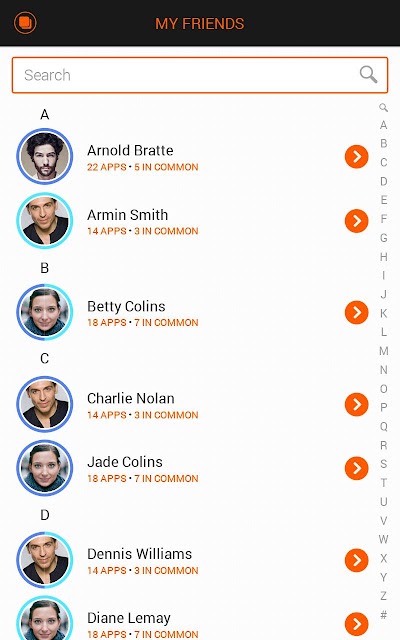The height and width of the screenshot is (640, 400).
Task: Tap the arrow next to Charlie Nolan
Action: 356,404
